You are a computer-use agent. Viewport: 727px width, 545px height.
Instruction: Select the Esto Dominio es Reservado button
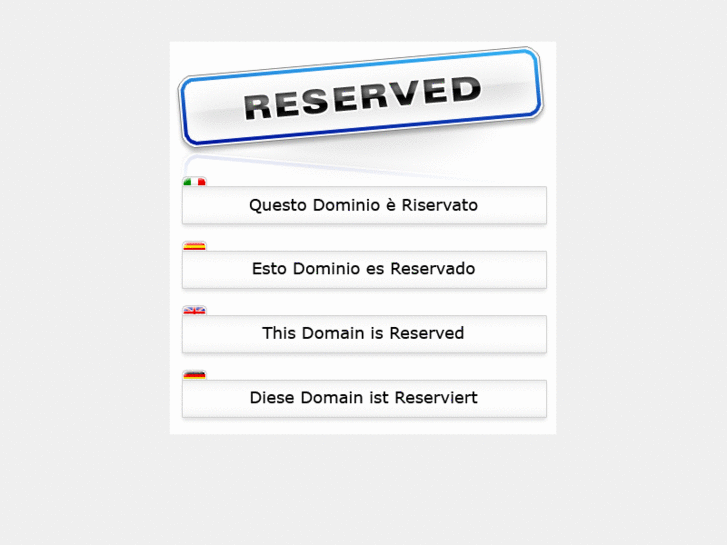[363, 269]
